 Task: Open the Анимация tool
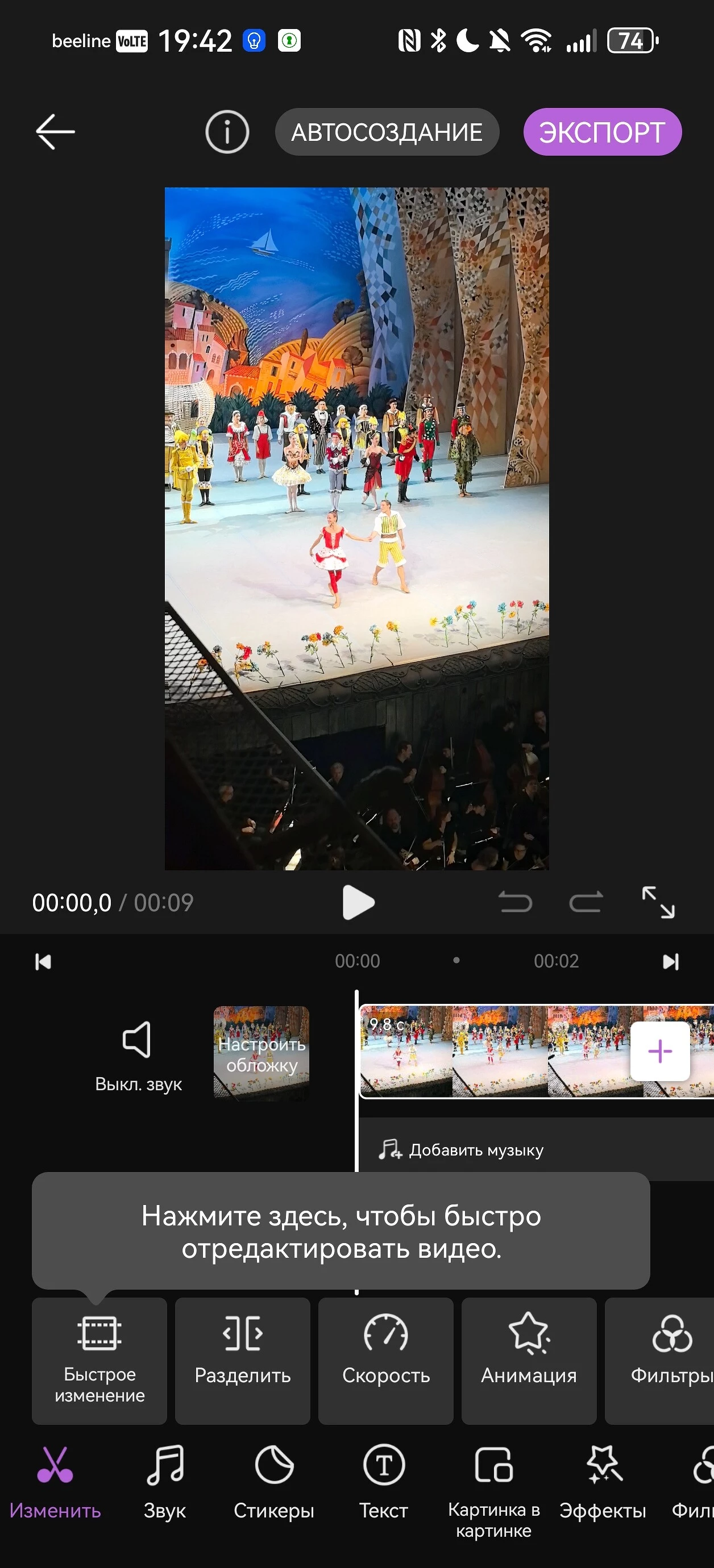tap(529, 1360)
